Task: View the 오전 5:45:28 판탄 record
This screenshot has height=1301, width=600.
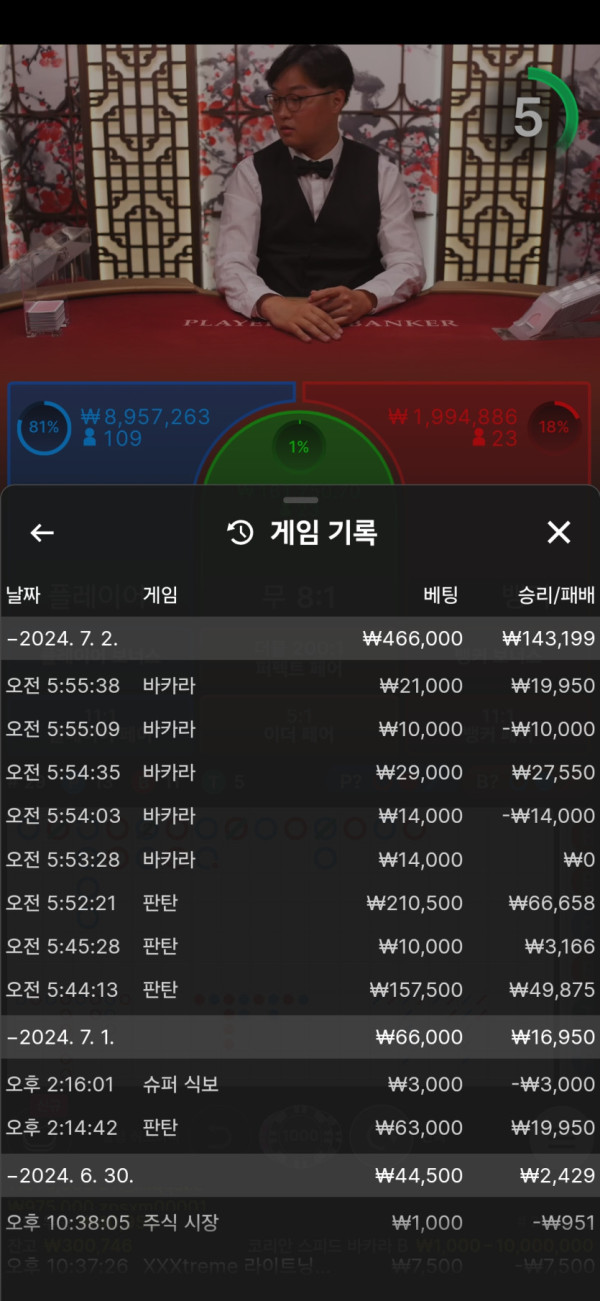Action: coord(300,946)
